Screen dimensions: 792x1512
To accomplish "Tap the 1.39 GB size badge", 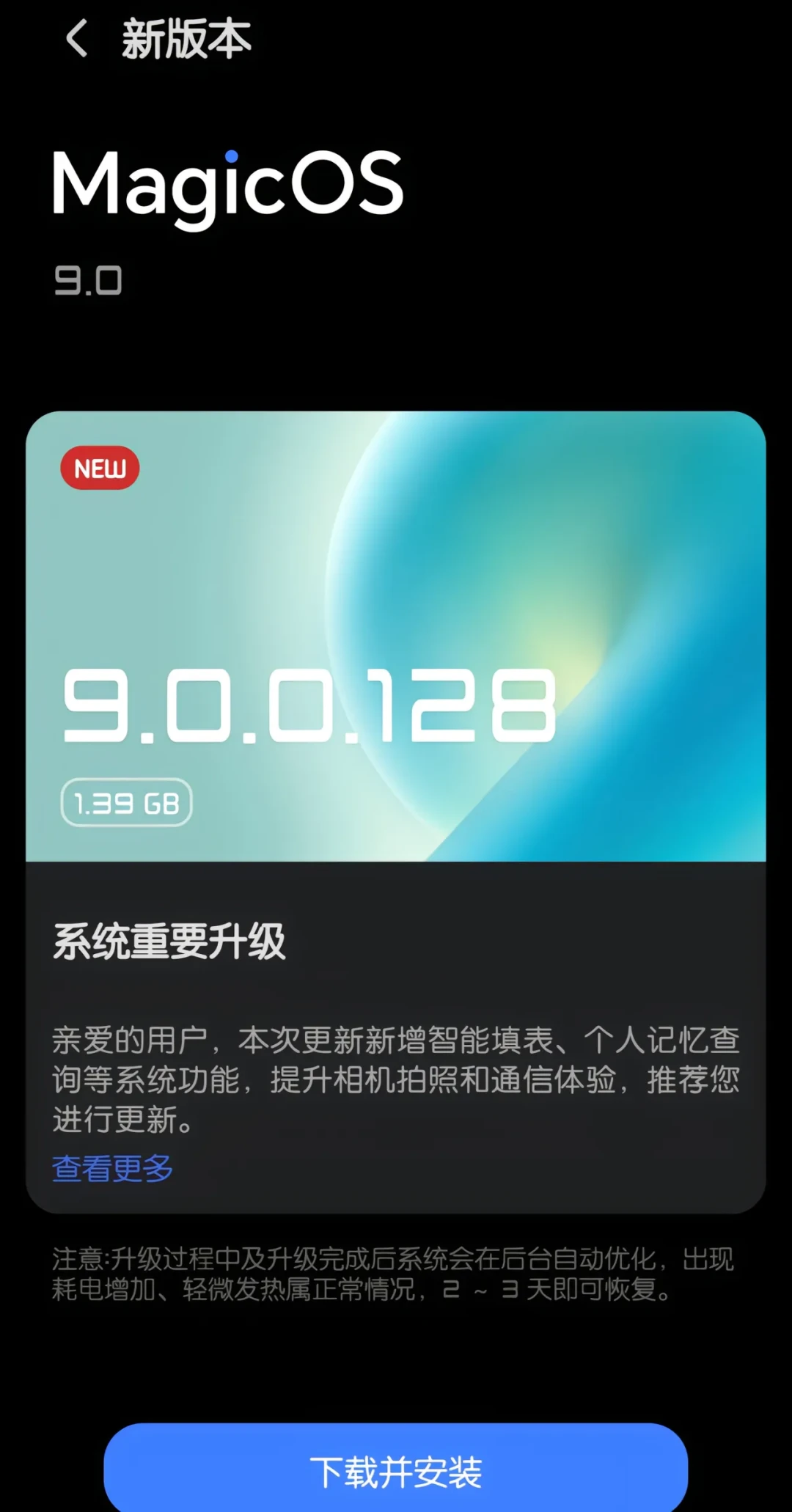I will tap(126, 804).
